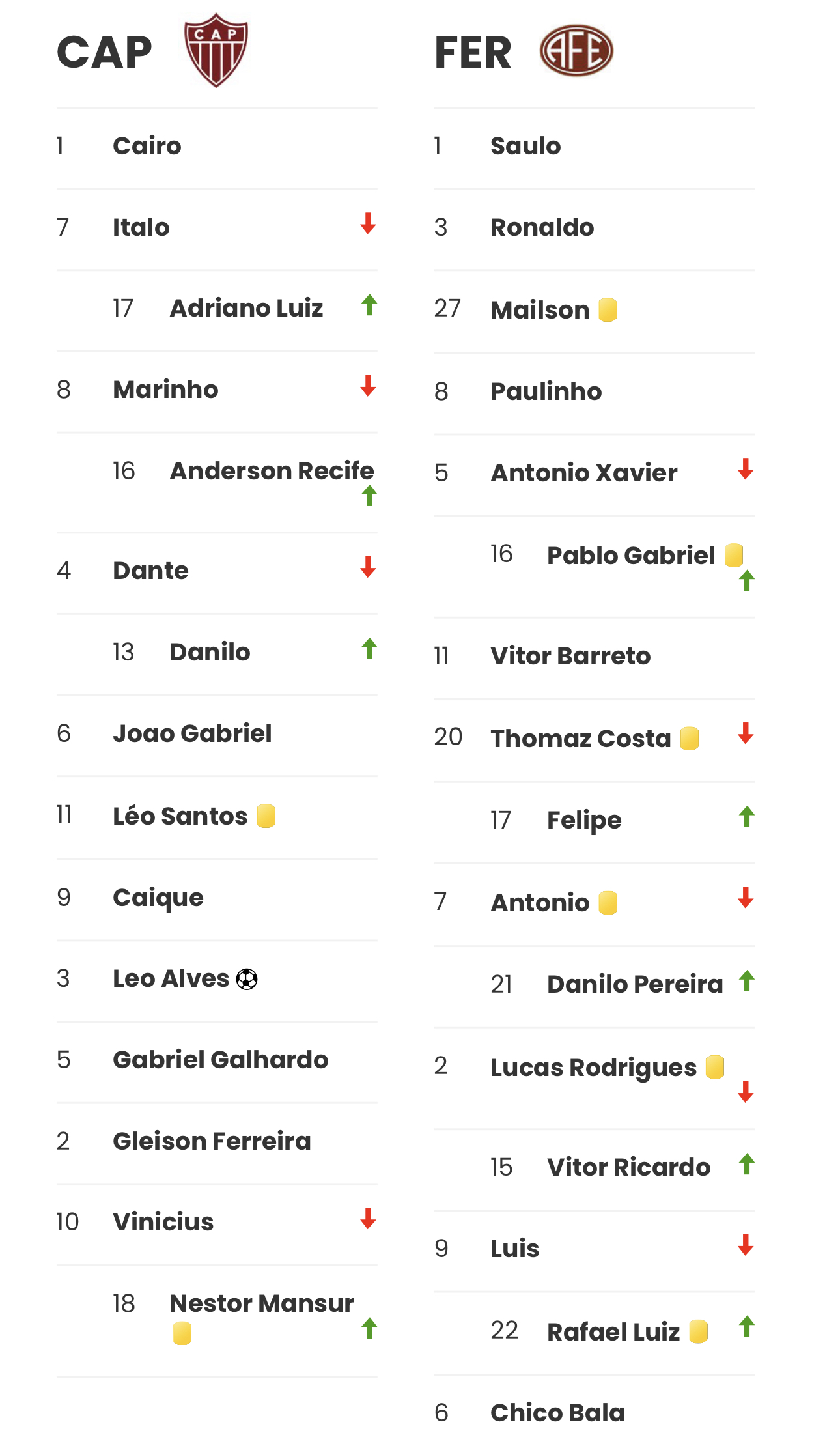Select Italo in CAP lineup

217,228
